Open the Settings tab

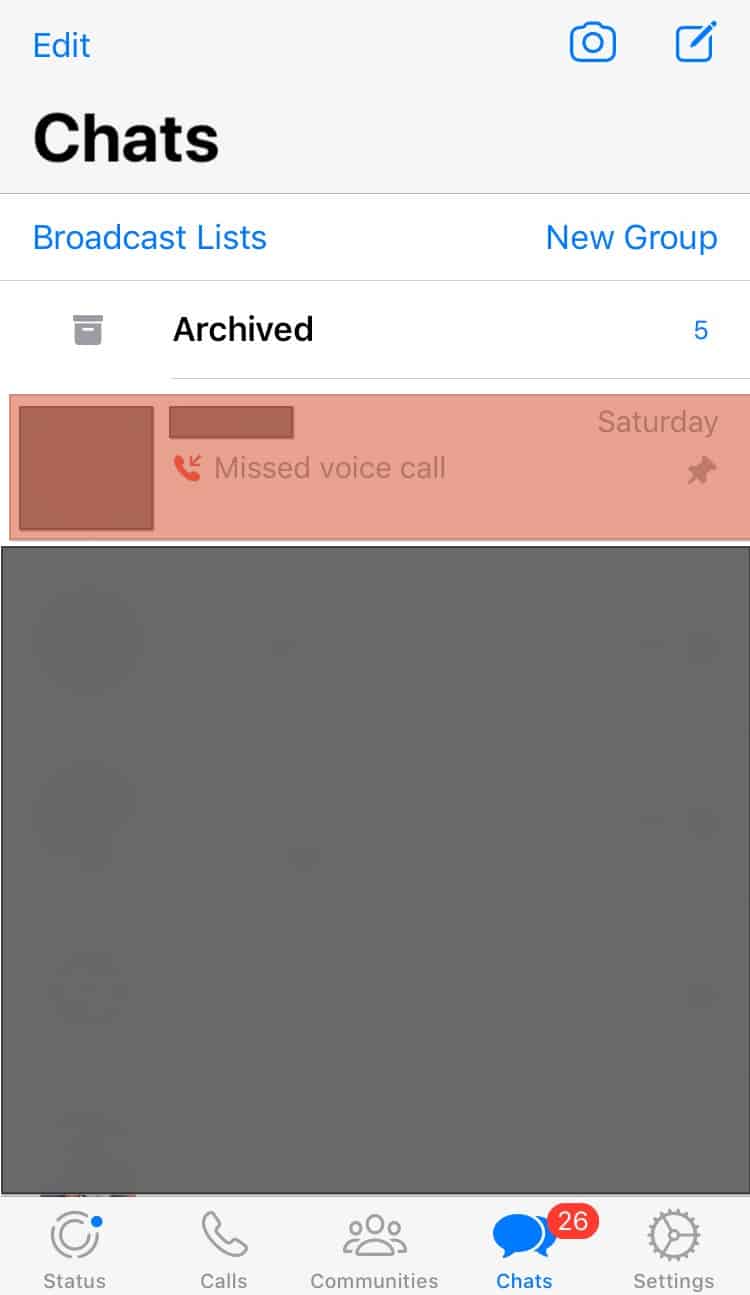[673, 1248]
